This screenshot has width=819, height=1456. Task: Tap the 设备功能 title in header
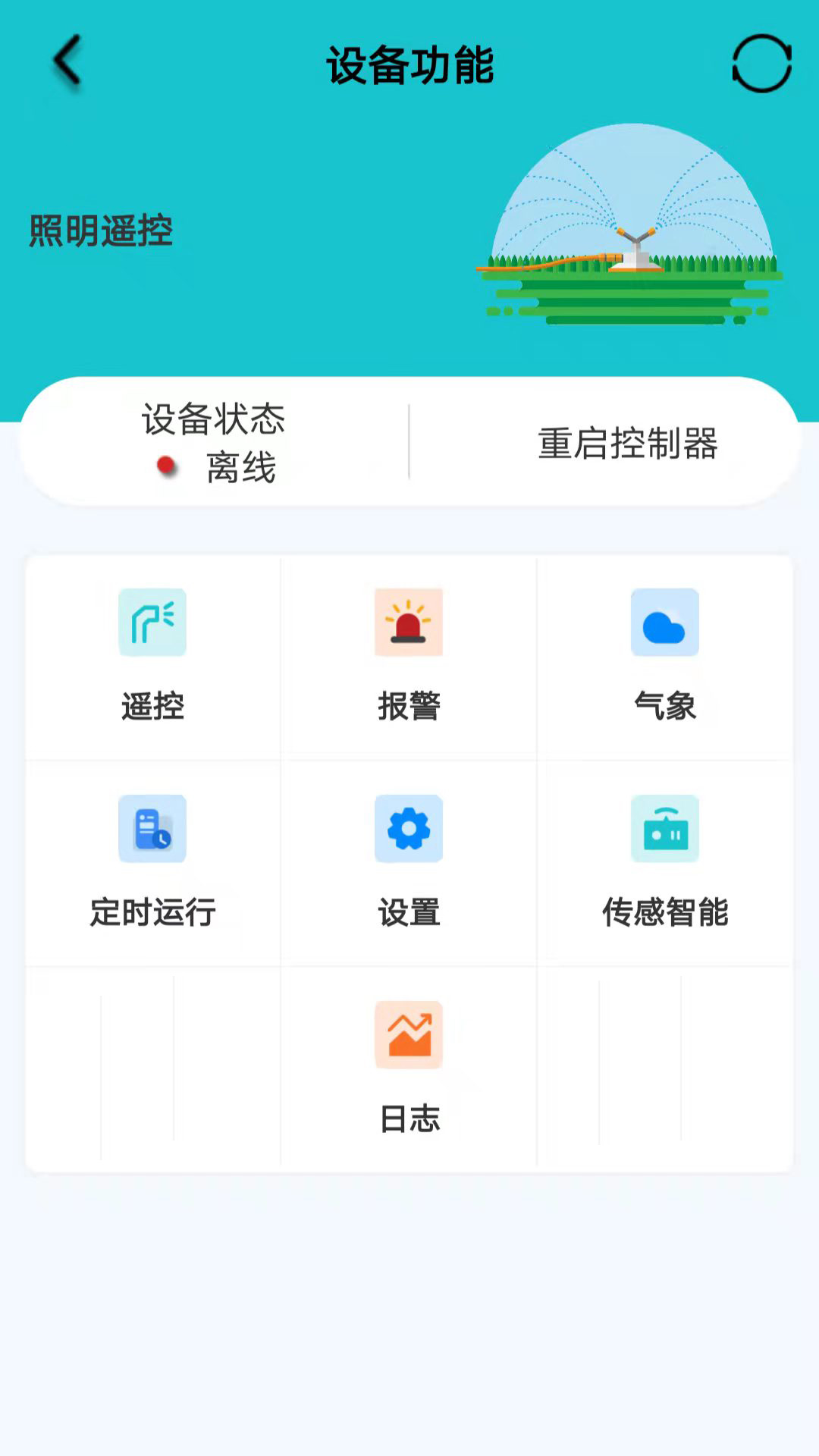(x=409, y=64)
